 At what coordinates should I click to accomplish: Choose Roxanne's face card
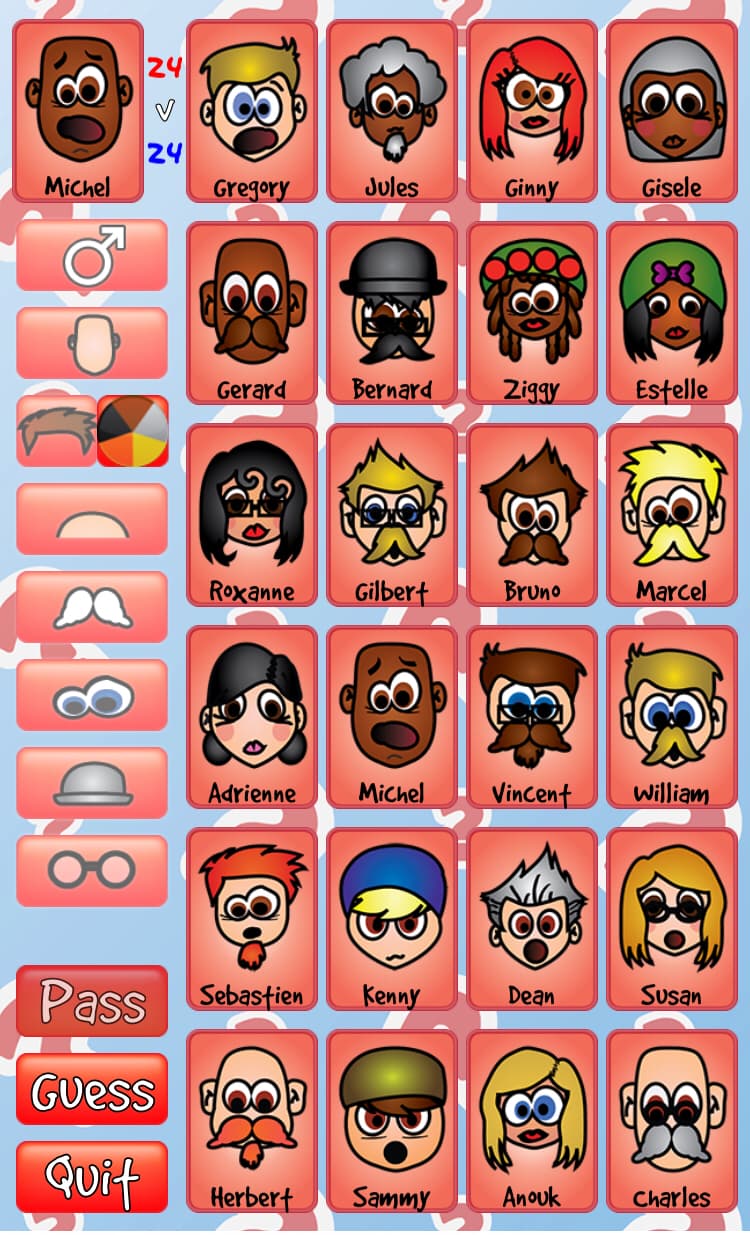[x=252, y=515]
